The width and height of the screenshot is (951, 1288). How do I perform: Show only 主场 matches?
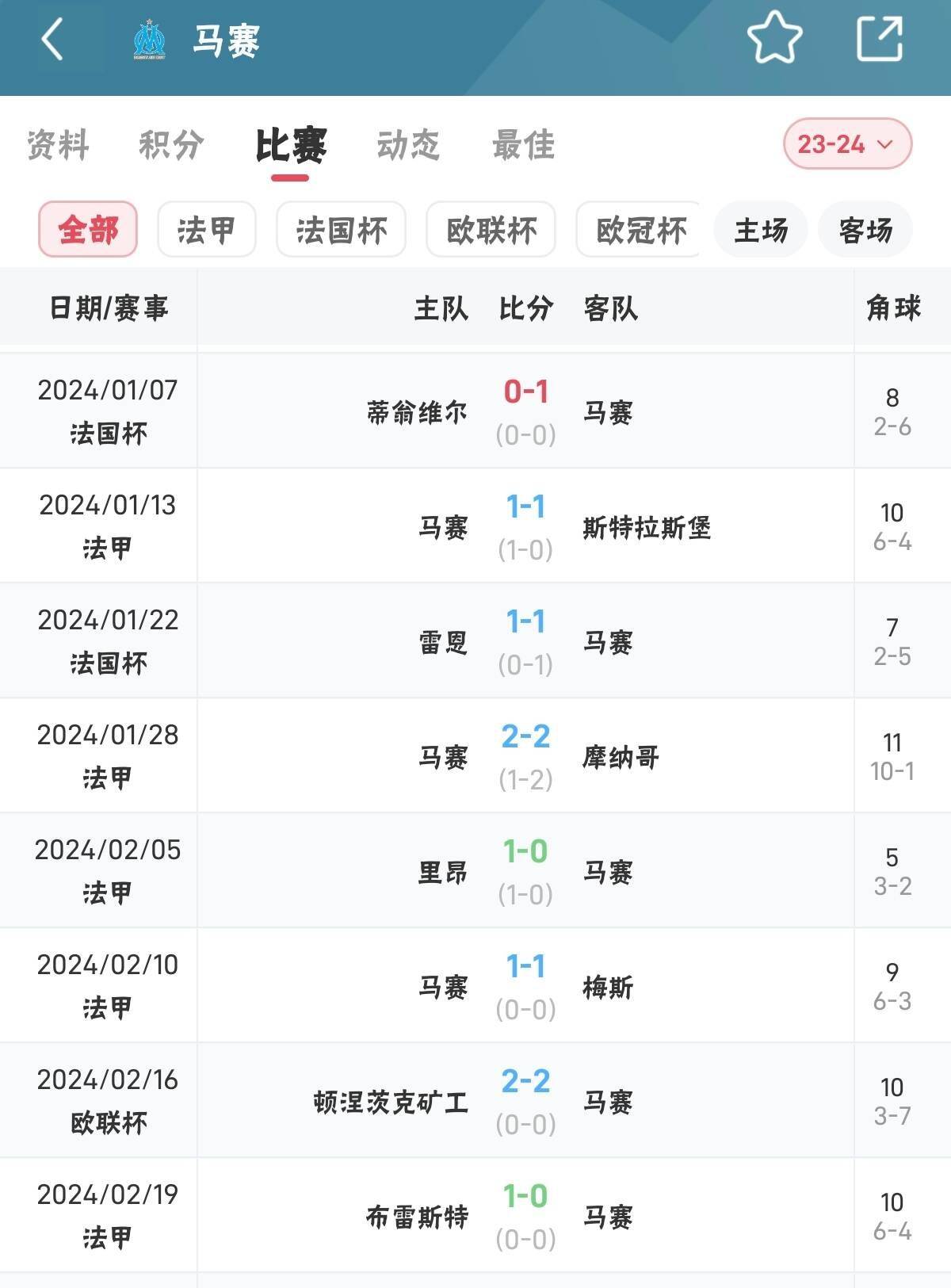coord(761,230)
